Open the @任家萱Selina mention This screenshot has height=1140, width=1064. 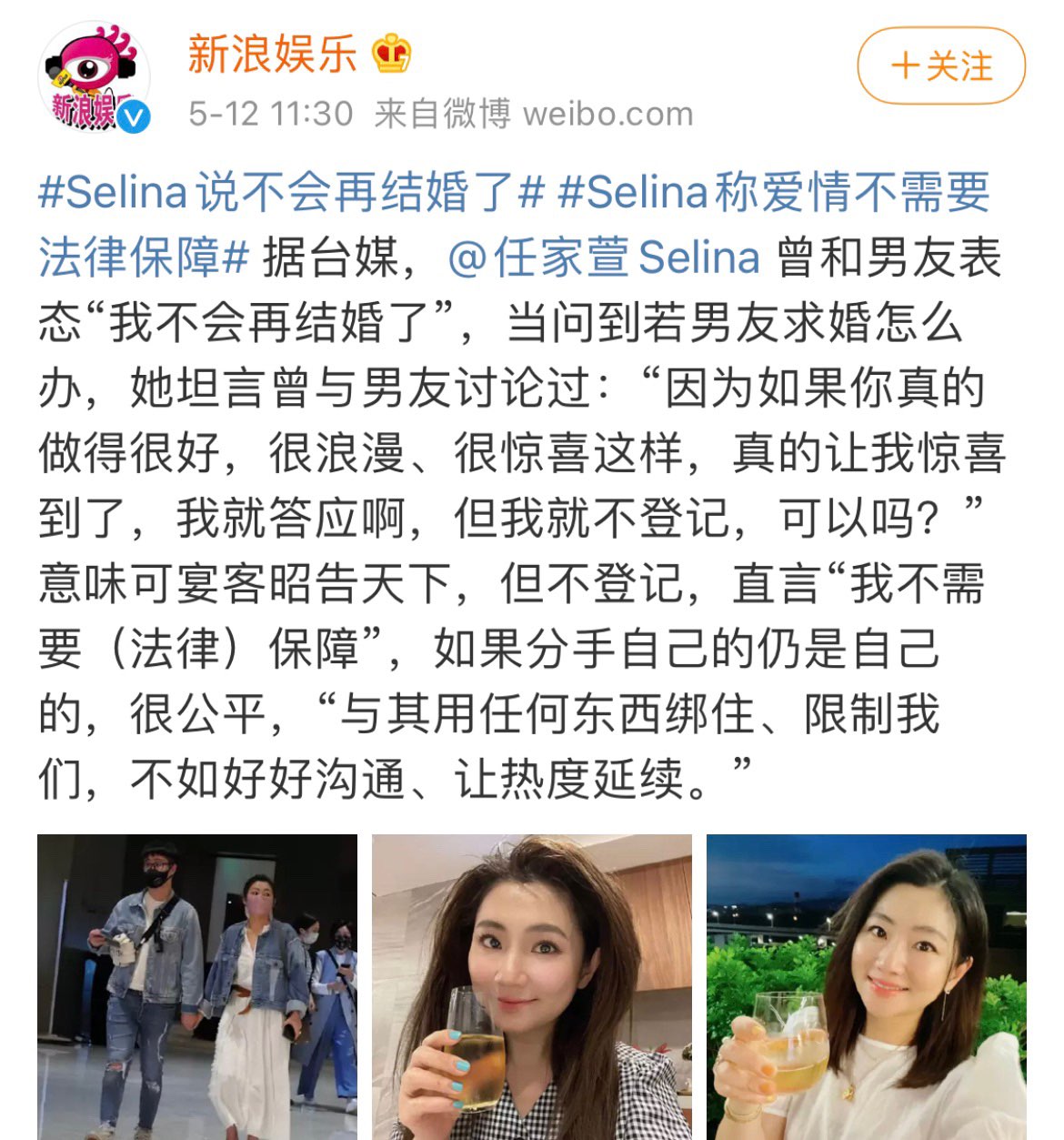pyautogui.click(x=604, y=258)
